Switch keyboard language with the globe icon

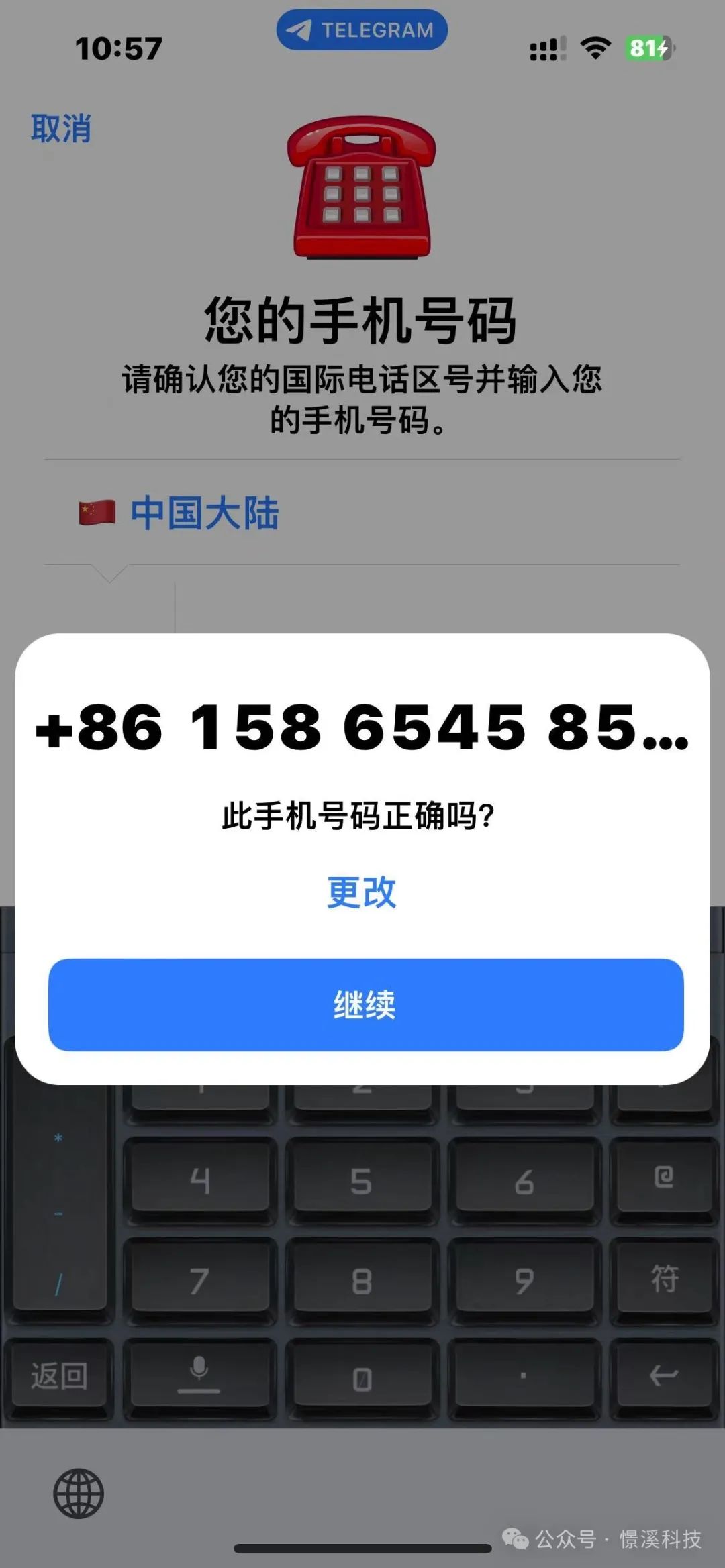click(79, 1494)
